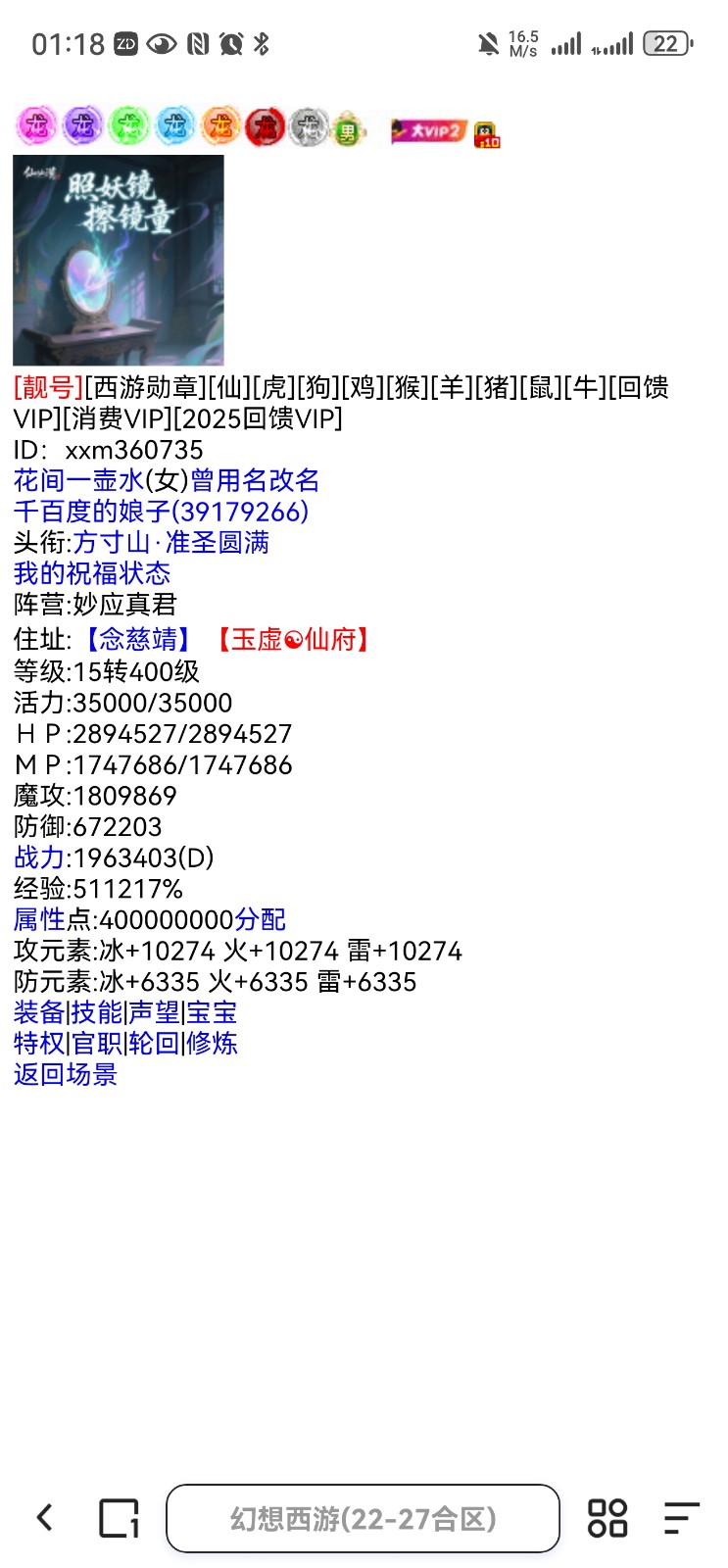Open 我的祝福状态

tap(92, 573)
